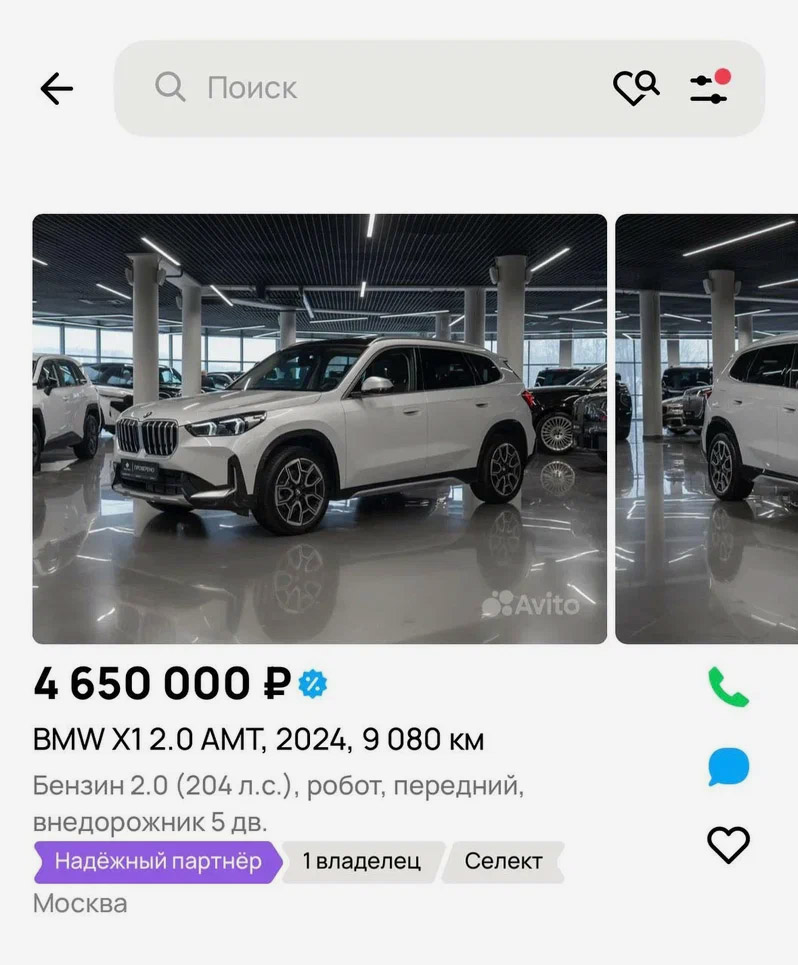Select the 1 владелец badge

(362, 861)
